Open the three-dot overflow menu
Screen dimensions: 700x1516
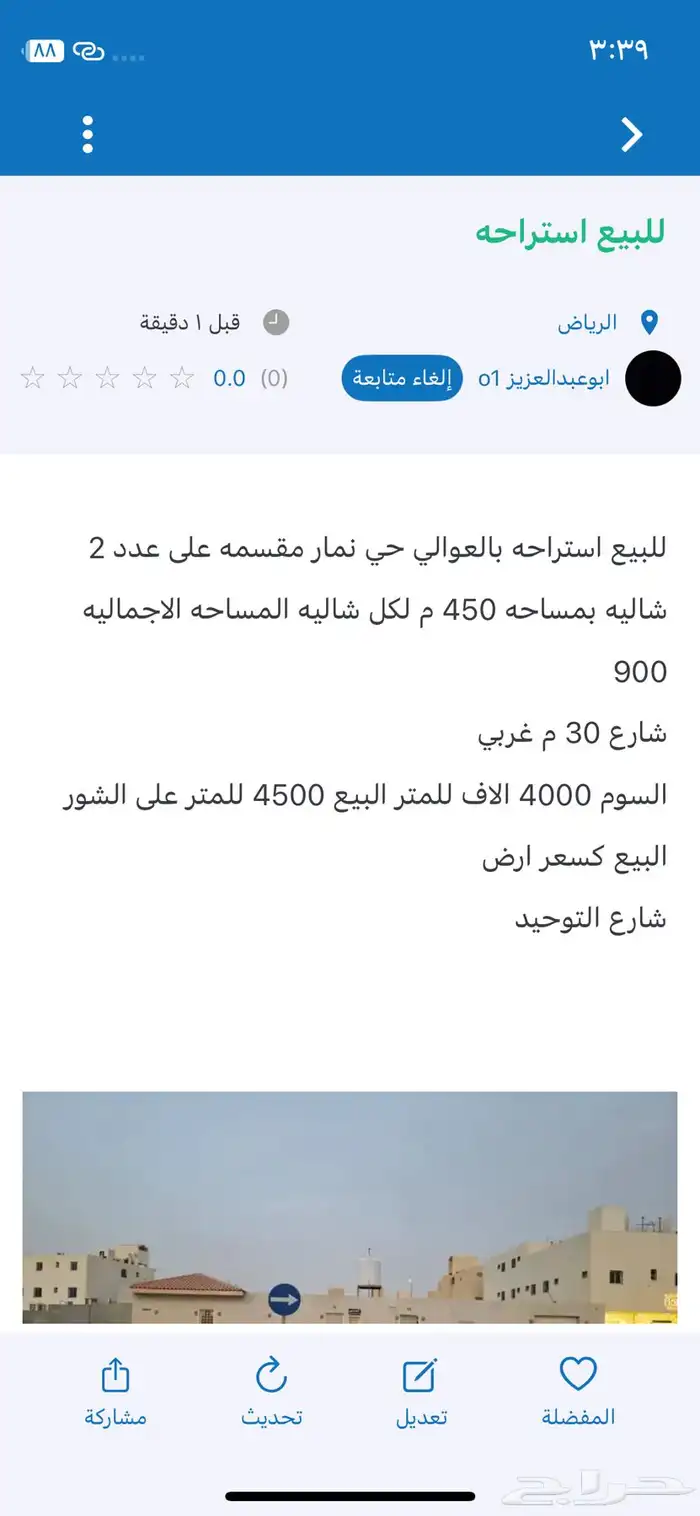pyautogui.click(x=88, y=134)
